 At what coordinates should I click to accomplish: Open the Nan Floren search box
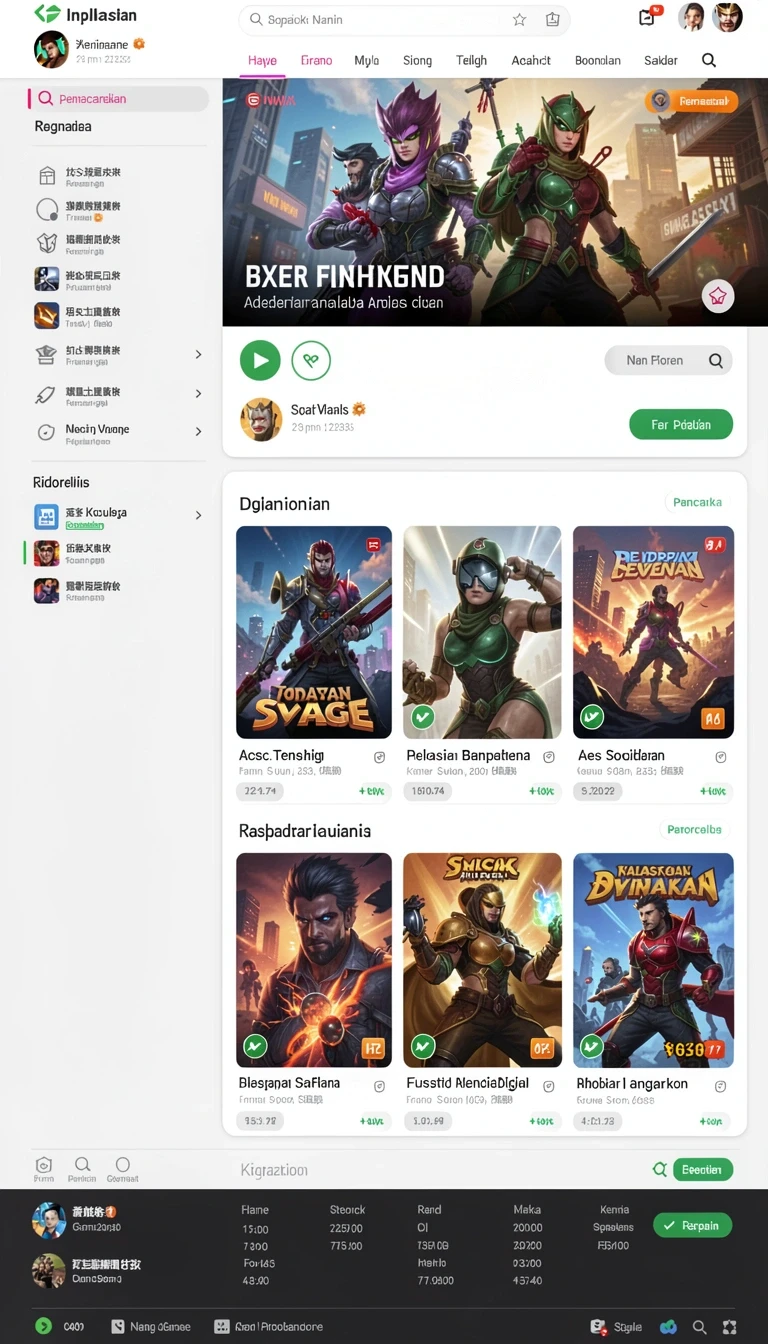point(669,361)
